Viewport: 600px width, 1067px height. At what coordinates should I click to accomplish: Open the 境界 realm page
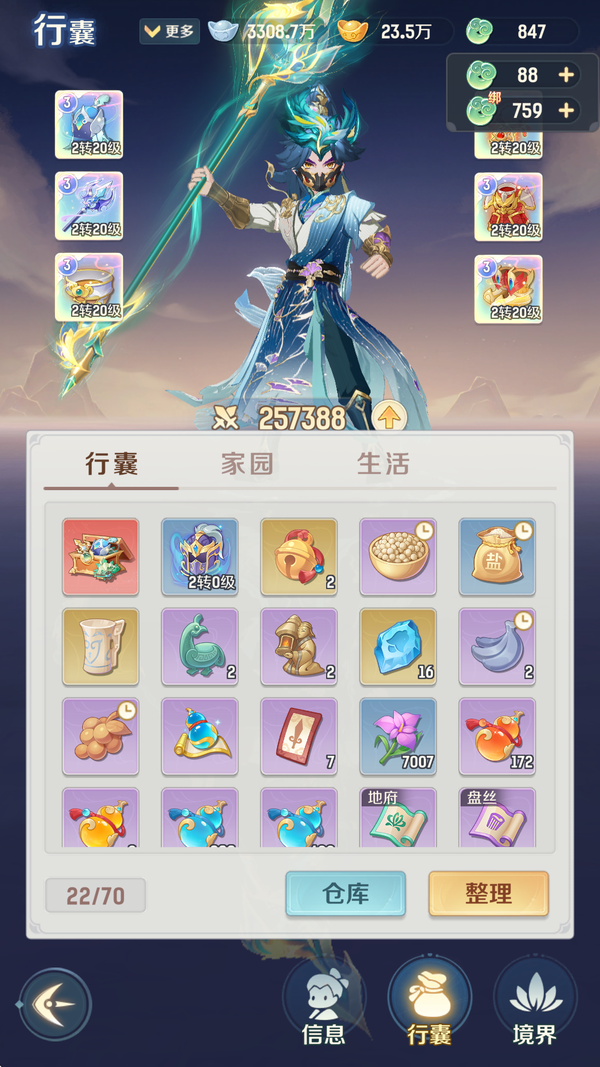pyautogui.click(x=534, y=1002)
